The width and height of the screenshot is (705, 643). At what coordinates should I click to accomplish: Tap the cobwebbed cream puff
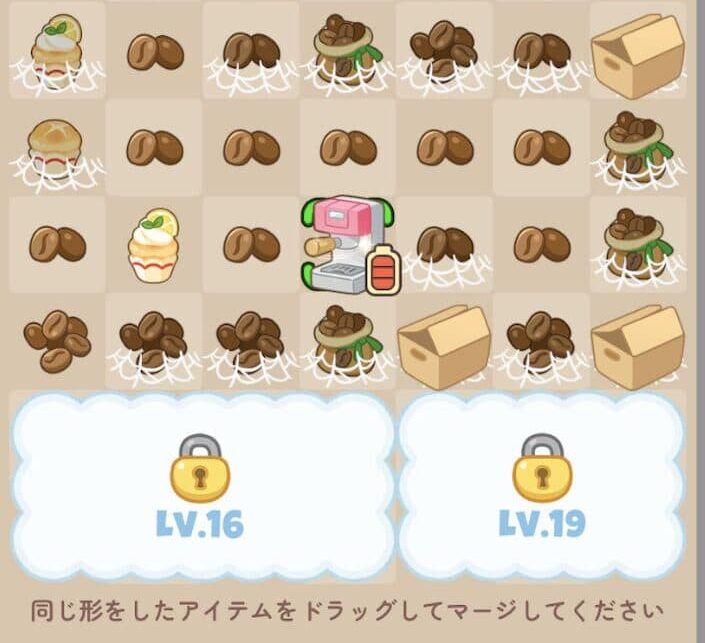pos(55,148)
